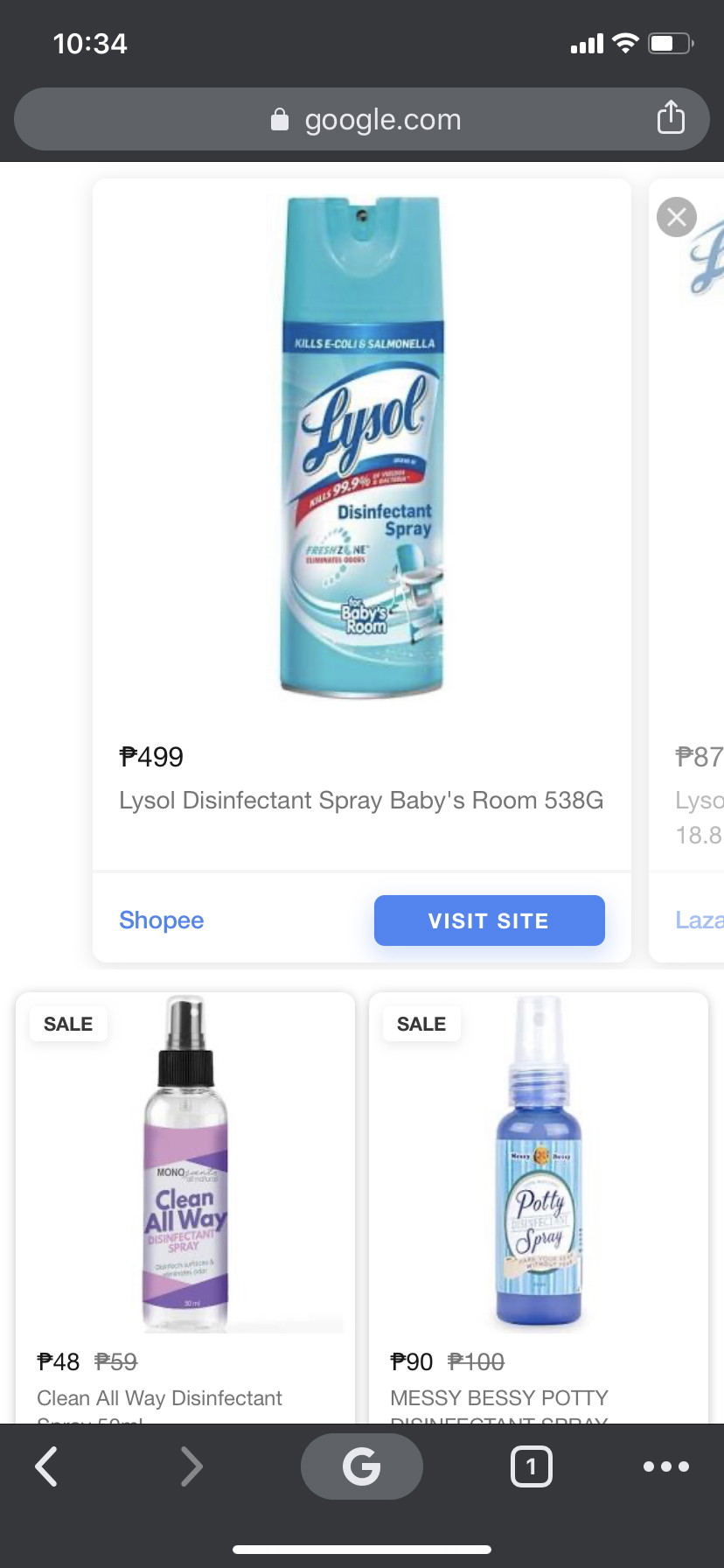Open the Shopee seller link
The width and height of the screenshot is (724, 1568).
click(162, 920)
